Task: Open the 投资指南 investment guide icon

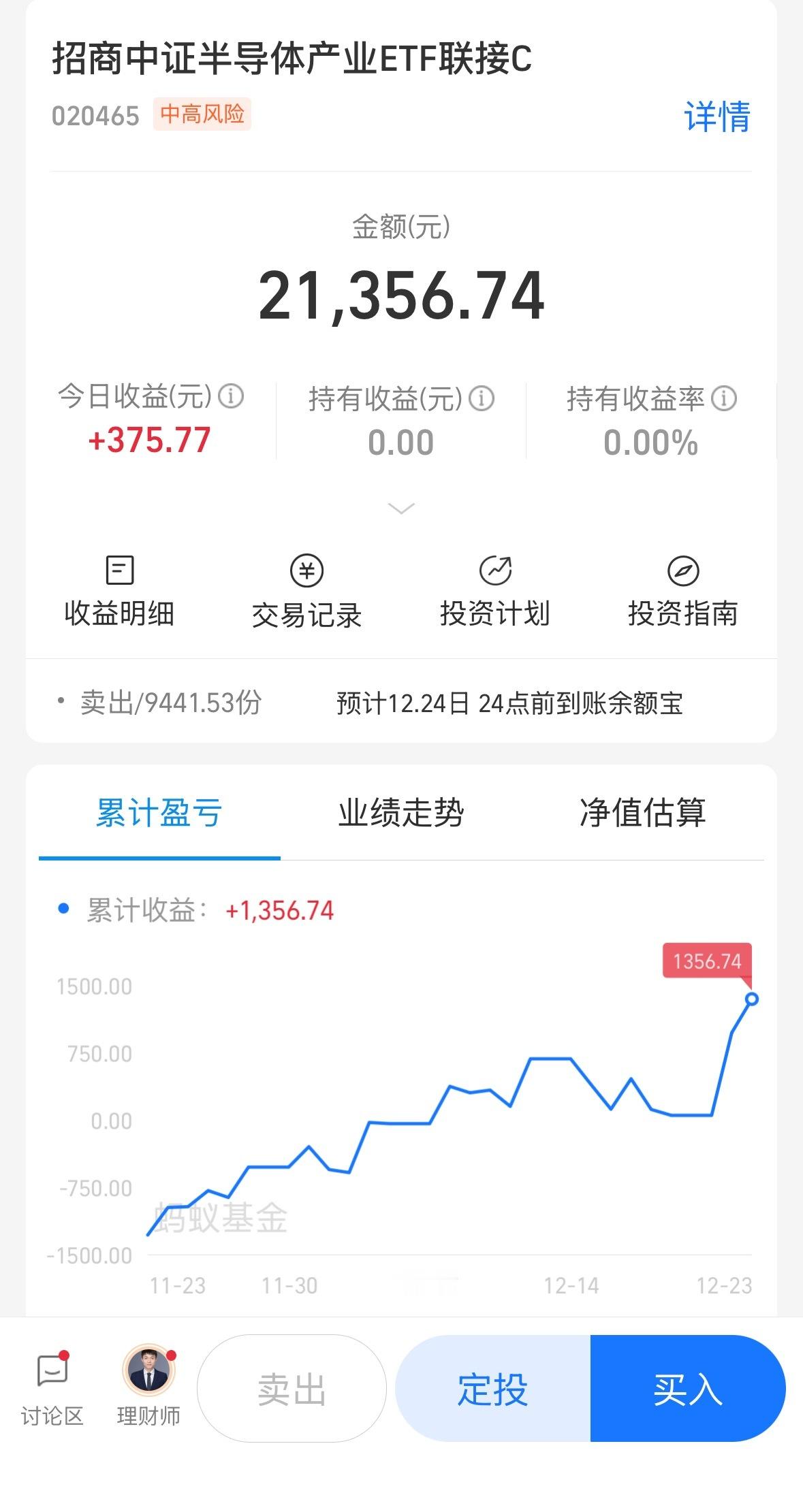Action: 687,590
